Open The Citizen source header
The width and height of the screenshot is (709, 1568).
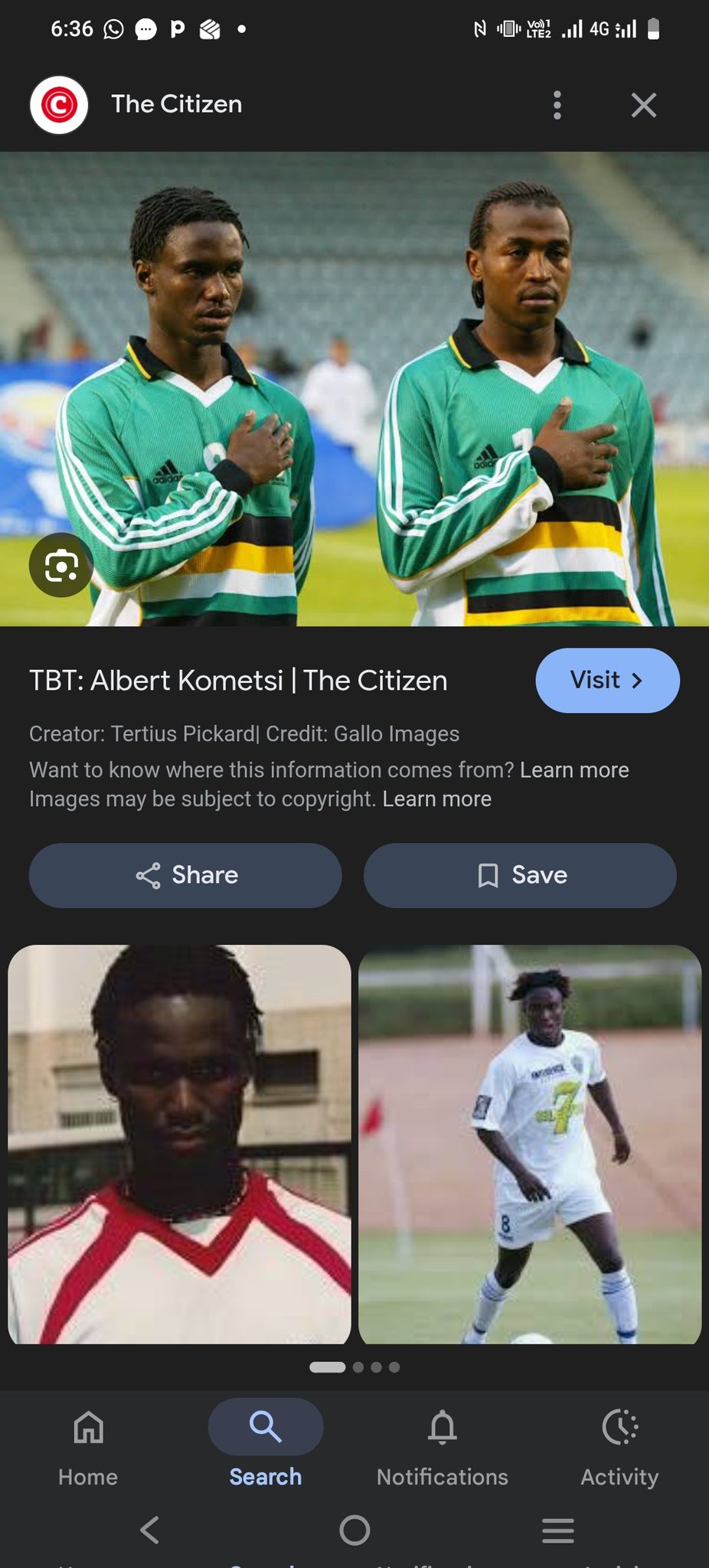(176, 104)
